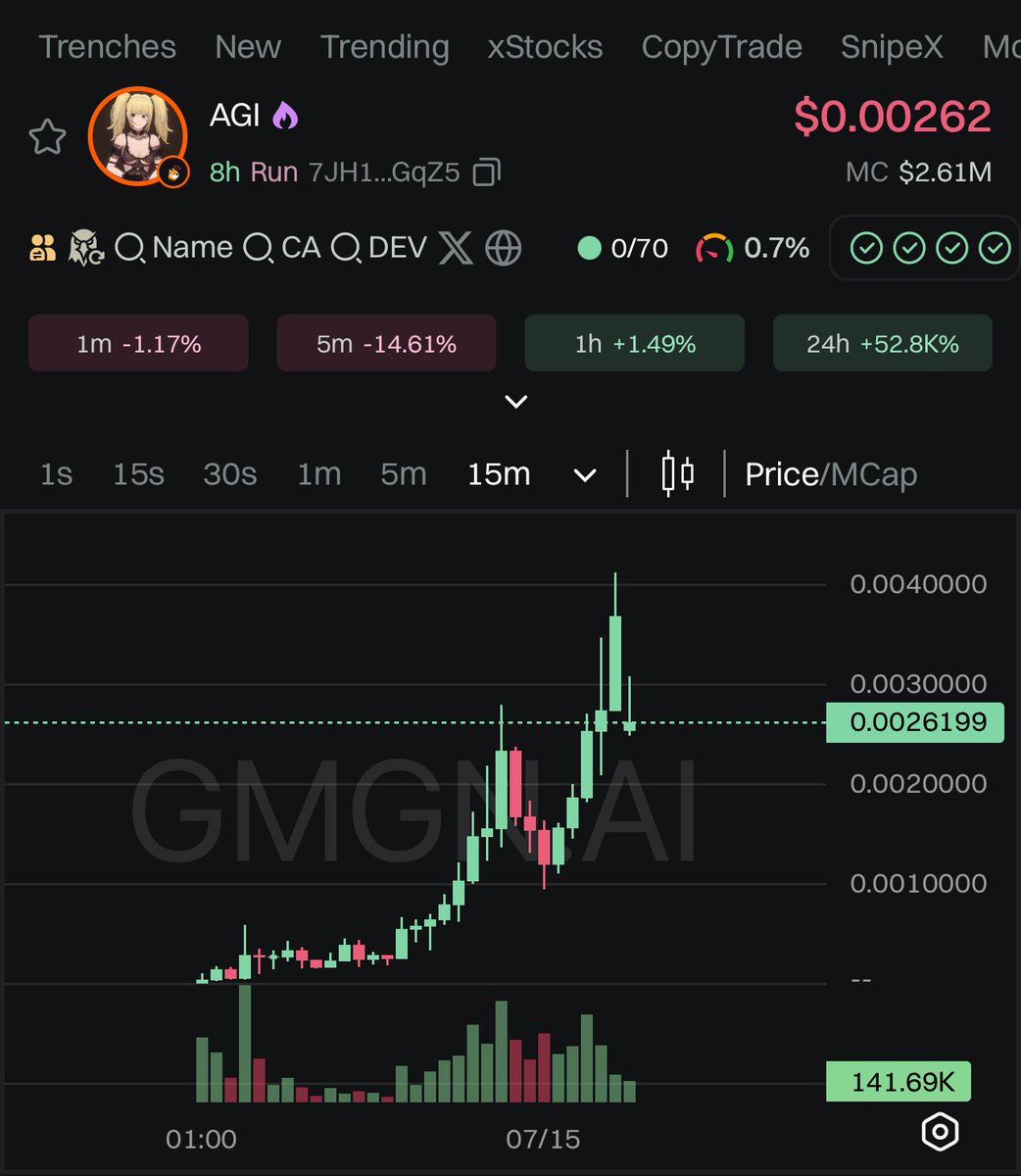This screenshot has height=1176, width=1021.
Task: Open the token website globe icon
Action: point(504,248)
